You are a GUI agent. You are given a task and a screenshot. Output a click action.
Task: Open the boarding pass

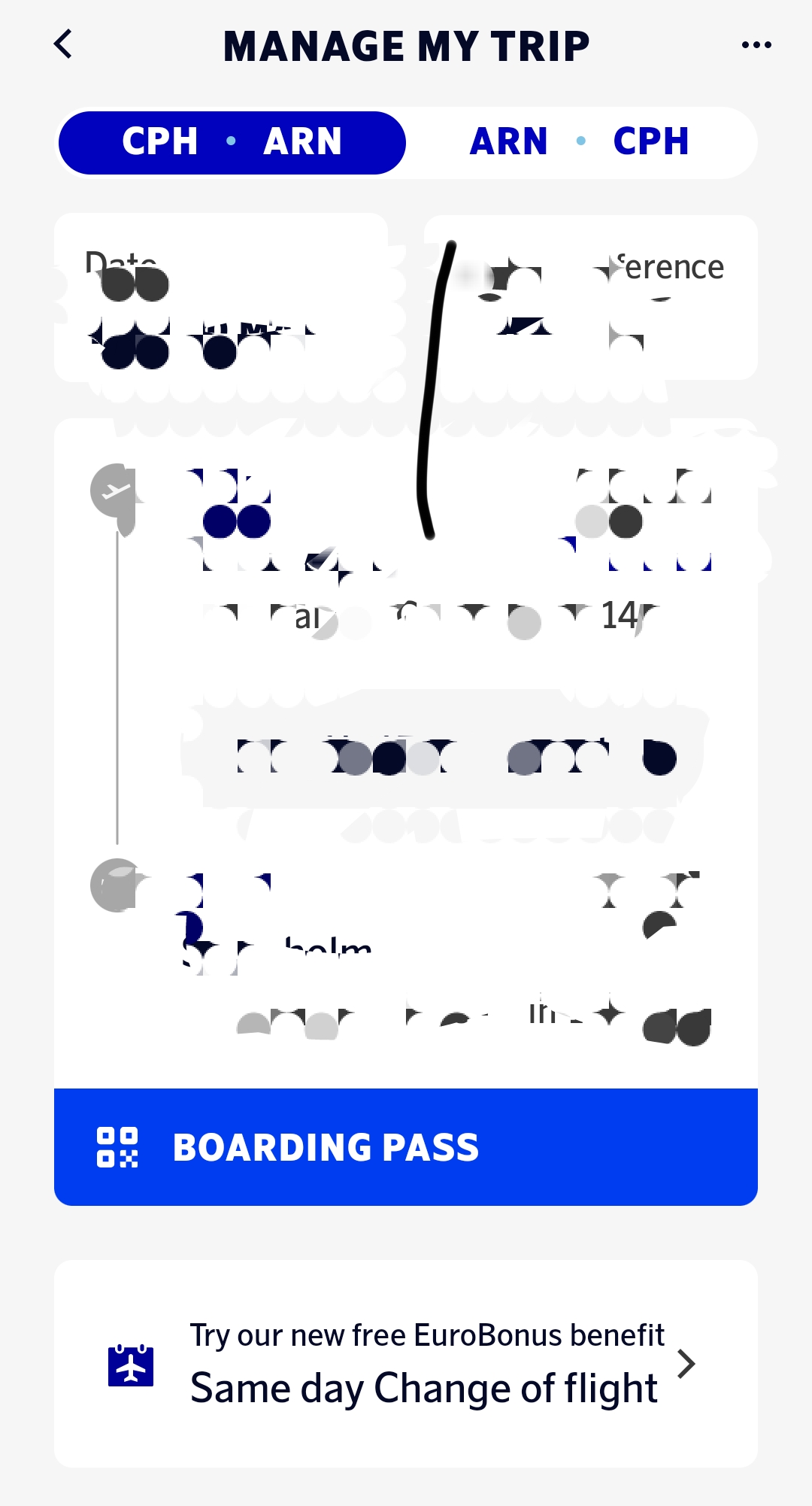(x=406, y=1146)
